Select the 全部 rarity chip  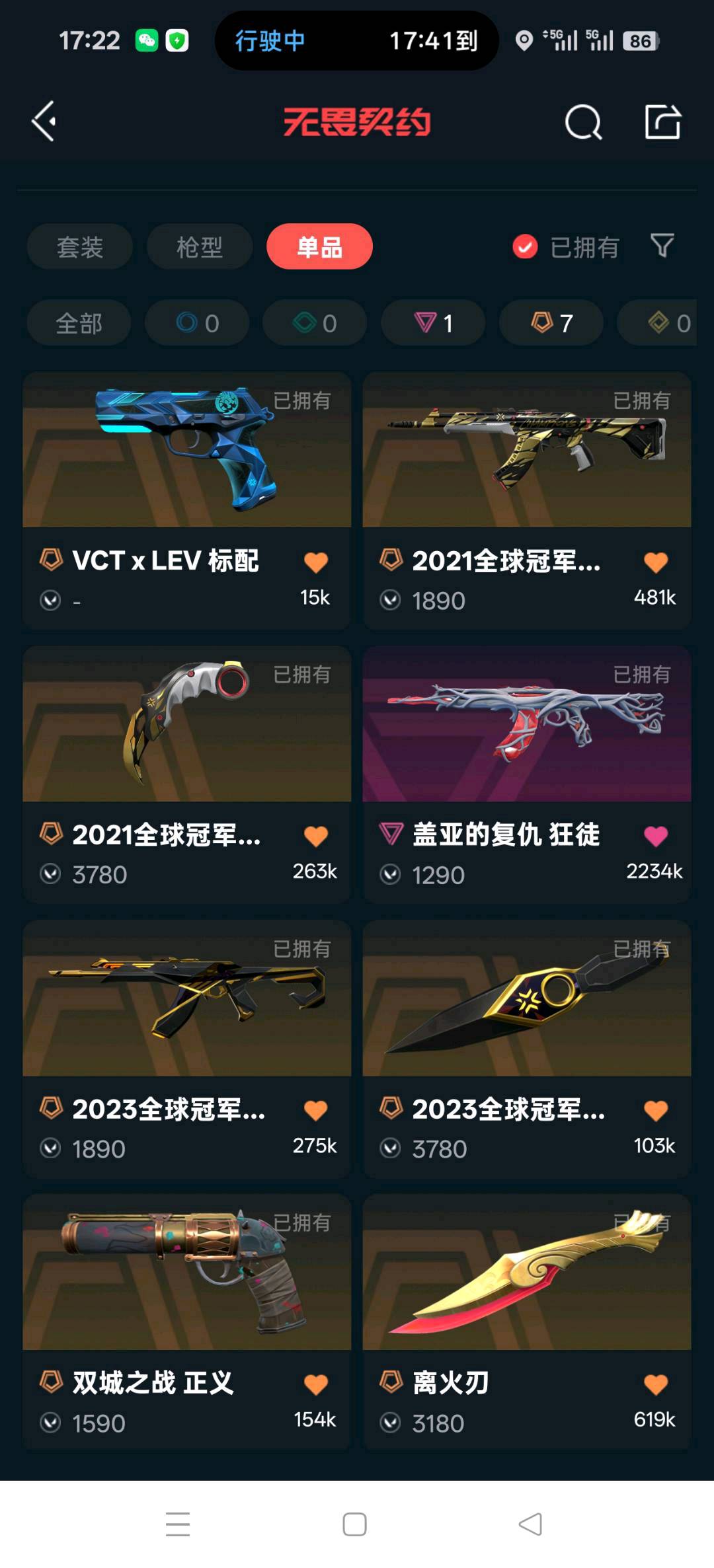tap(79, 323)
